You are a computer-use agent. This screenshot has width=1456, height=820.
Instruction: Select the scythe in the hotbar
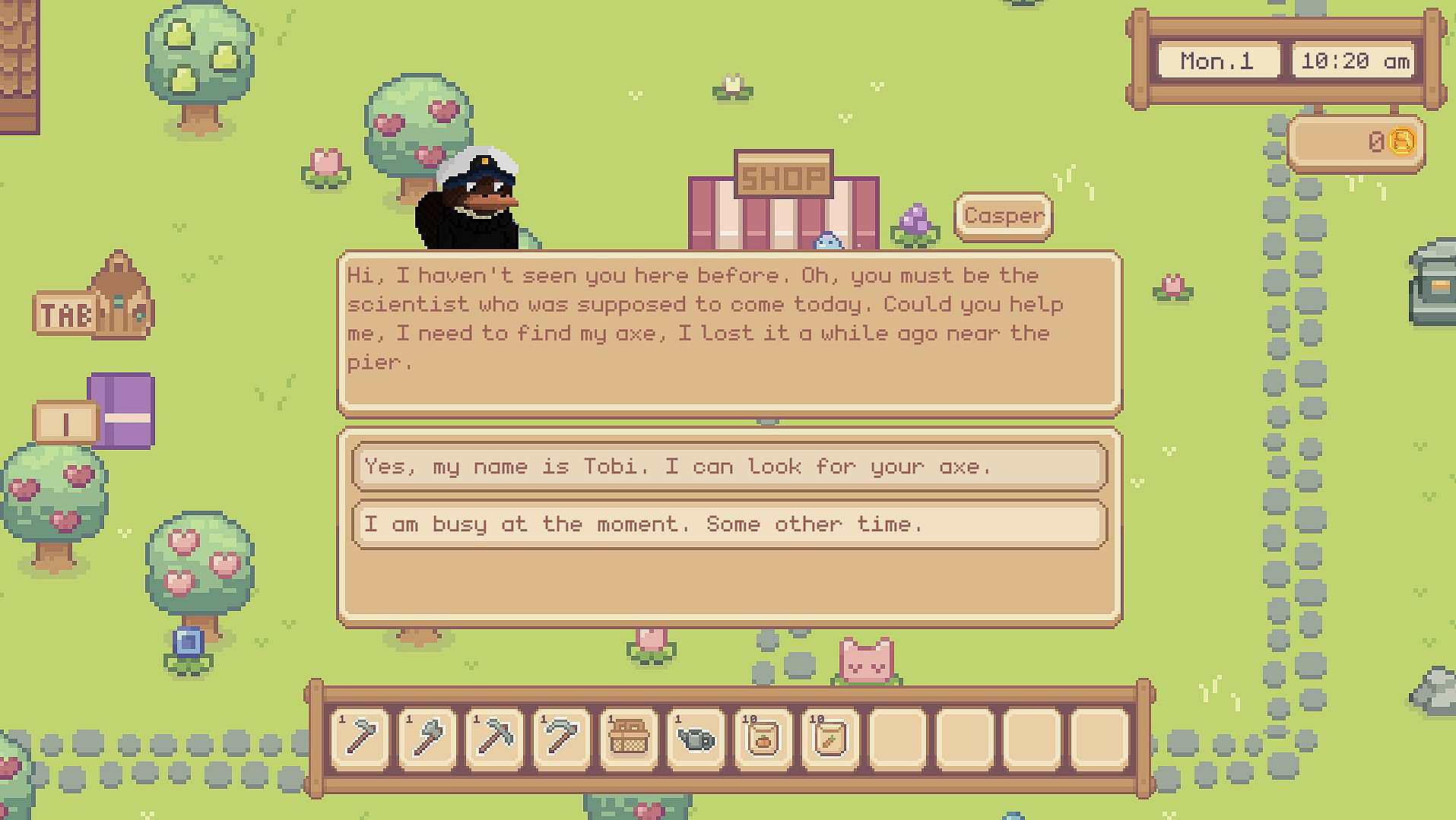coord(562,738)
